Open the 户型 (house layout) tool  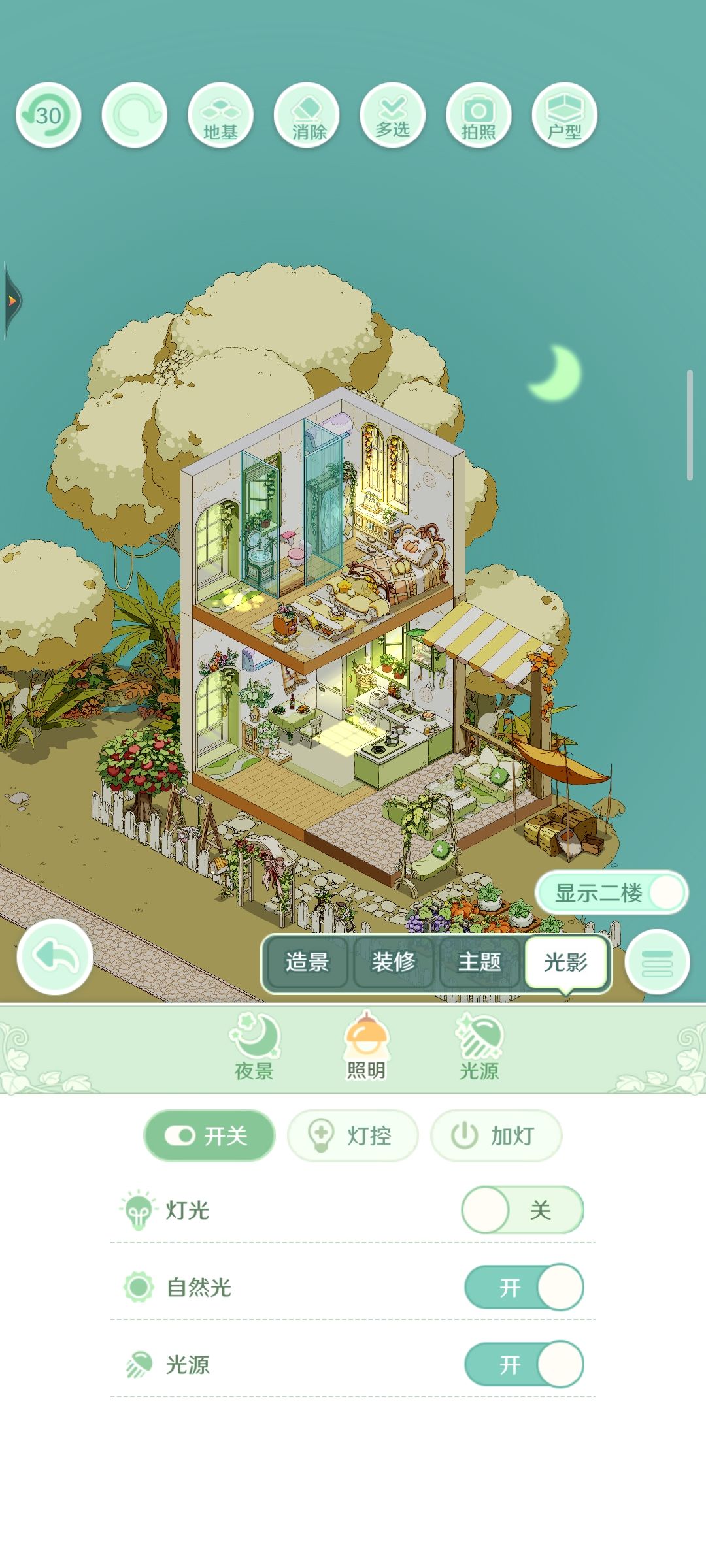tap(564, 114)
